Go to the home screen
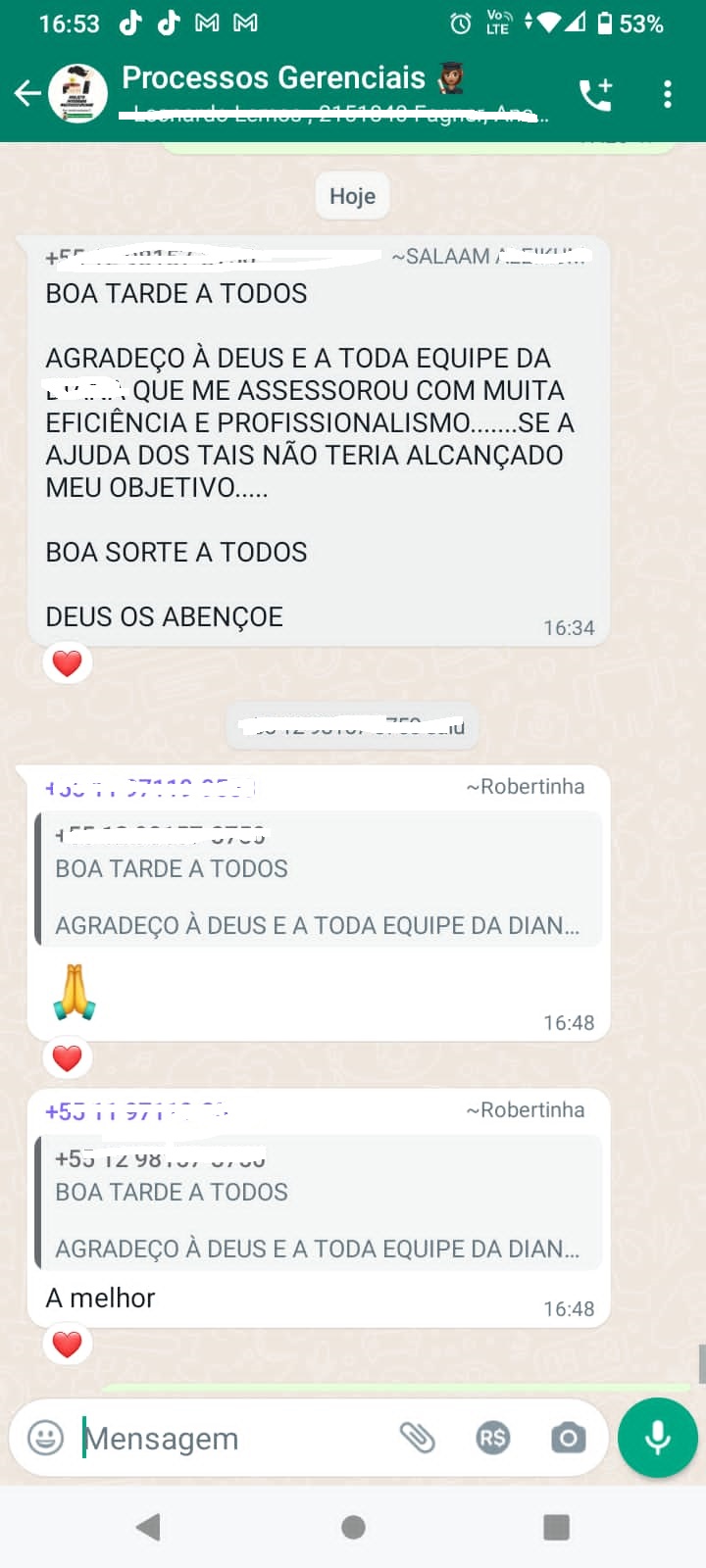This screenshot has width=706, height=1568. coord(353,1527)
